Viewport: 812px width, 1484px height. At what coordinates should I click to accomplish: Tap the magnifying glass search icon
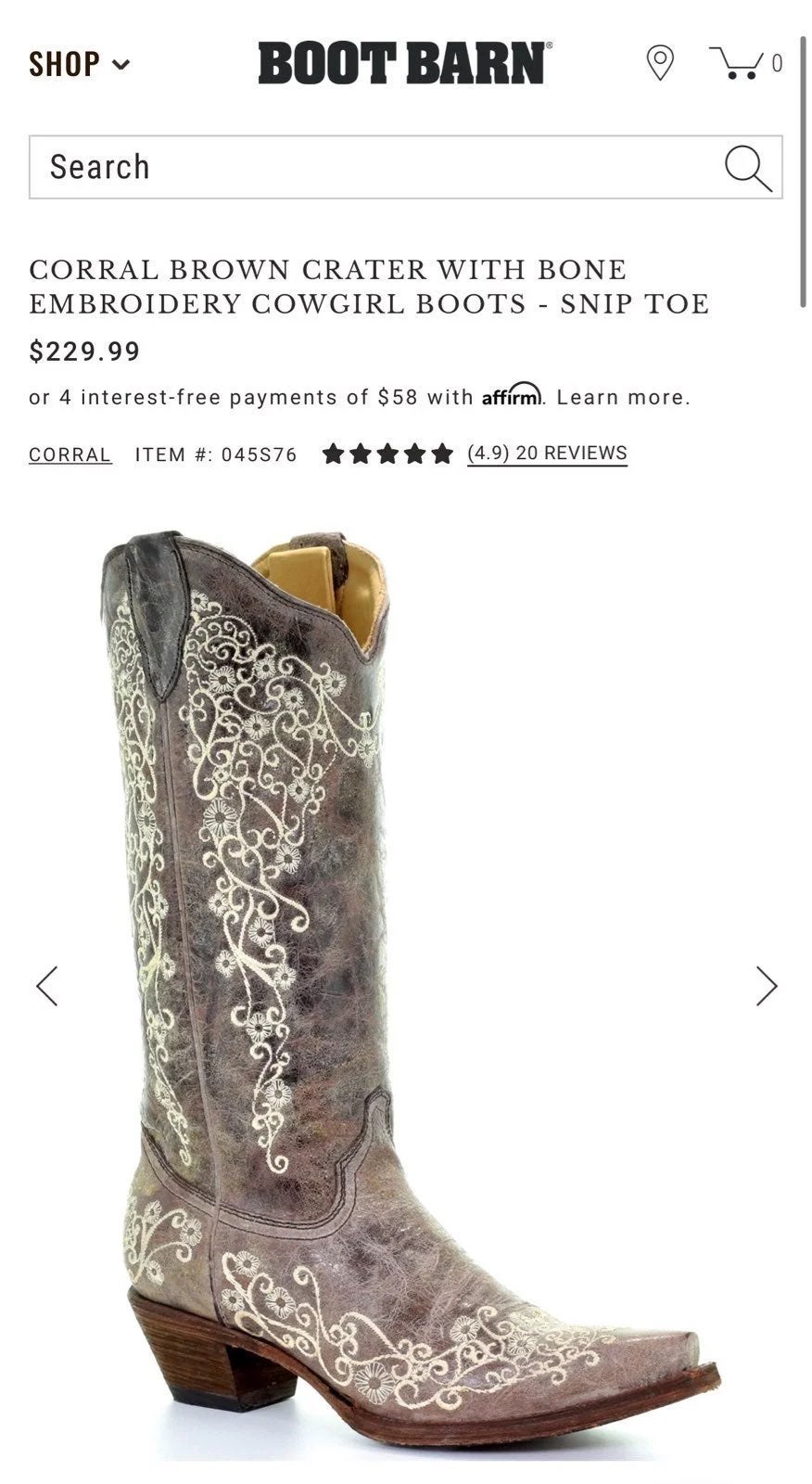click(748, 168)
